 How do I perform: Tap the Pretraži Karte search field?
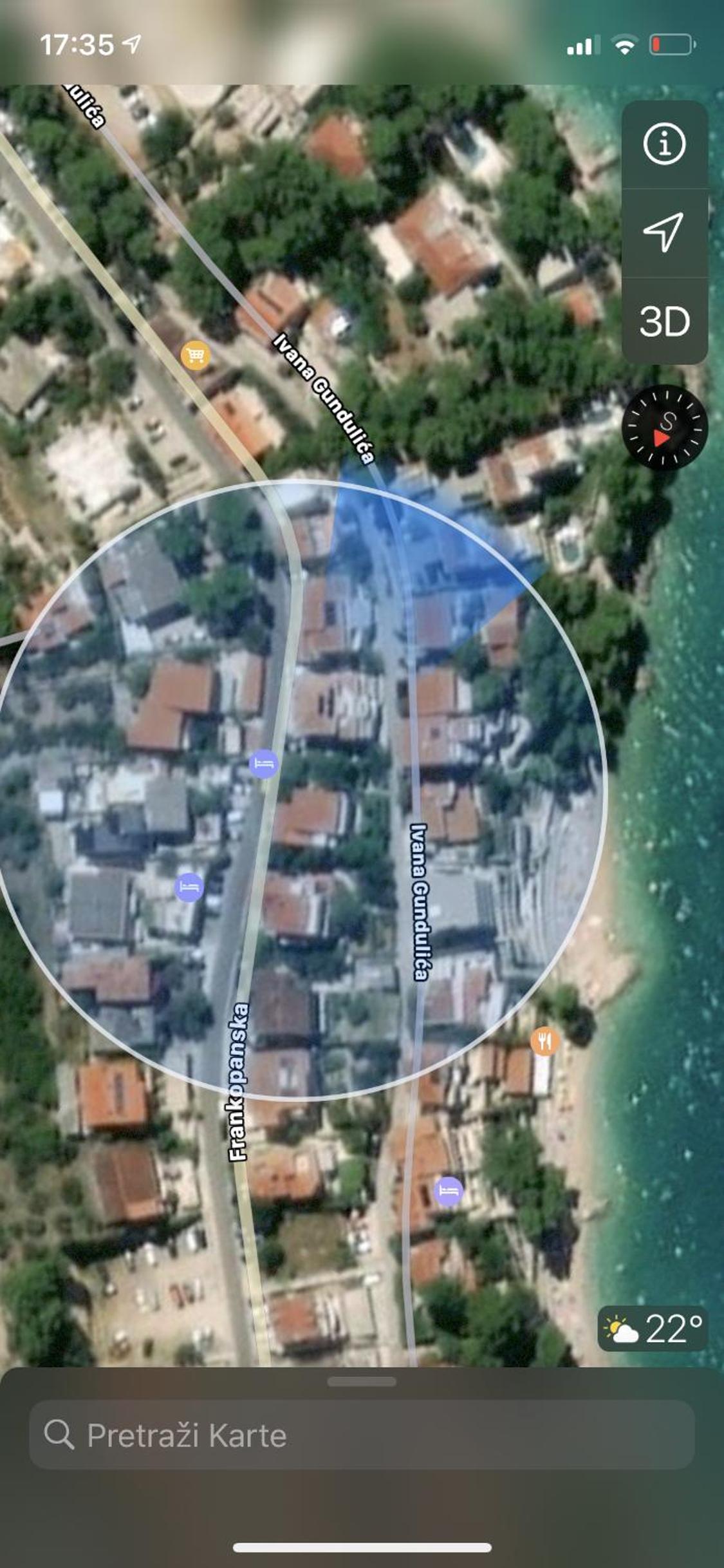click(362, 1435)
